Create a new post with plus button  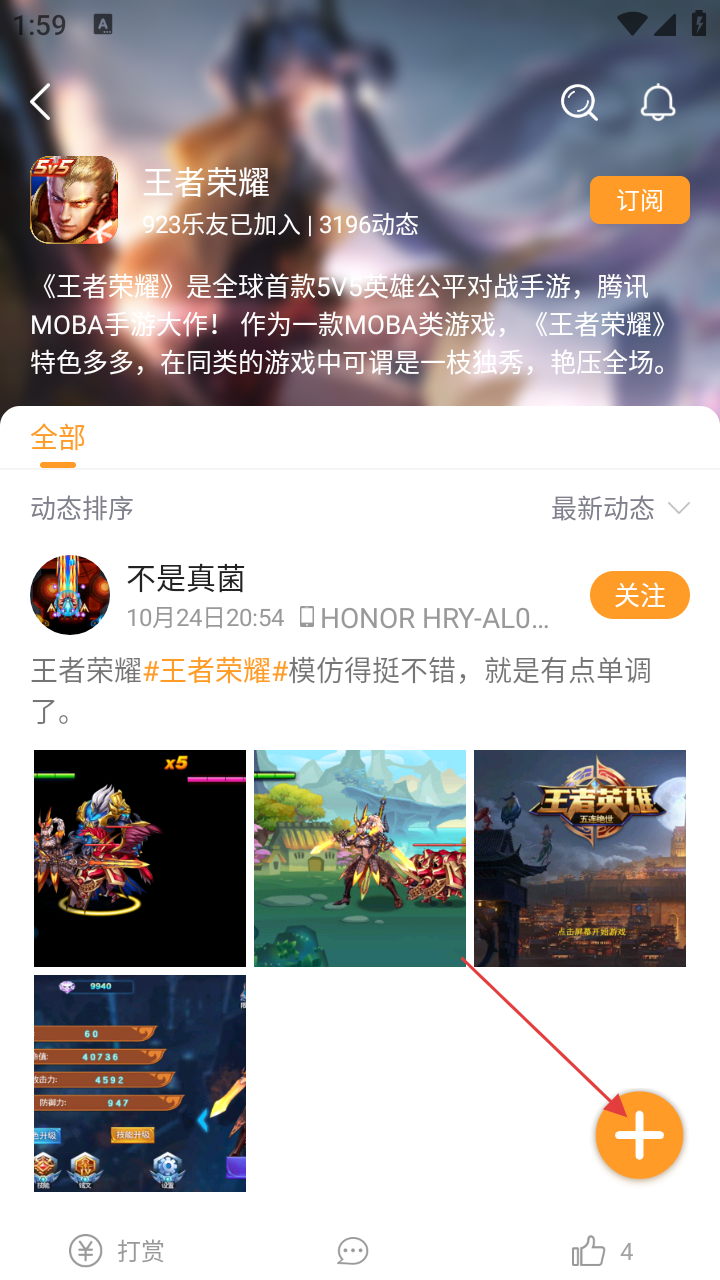(639, 1135)
